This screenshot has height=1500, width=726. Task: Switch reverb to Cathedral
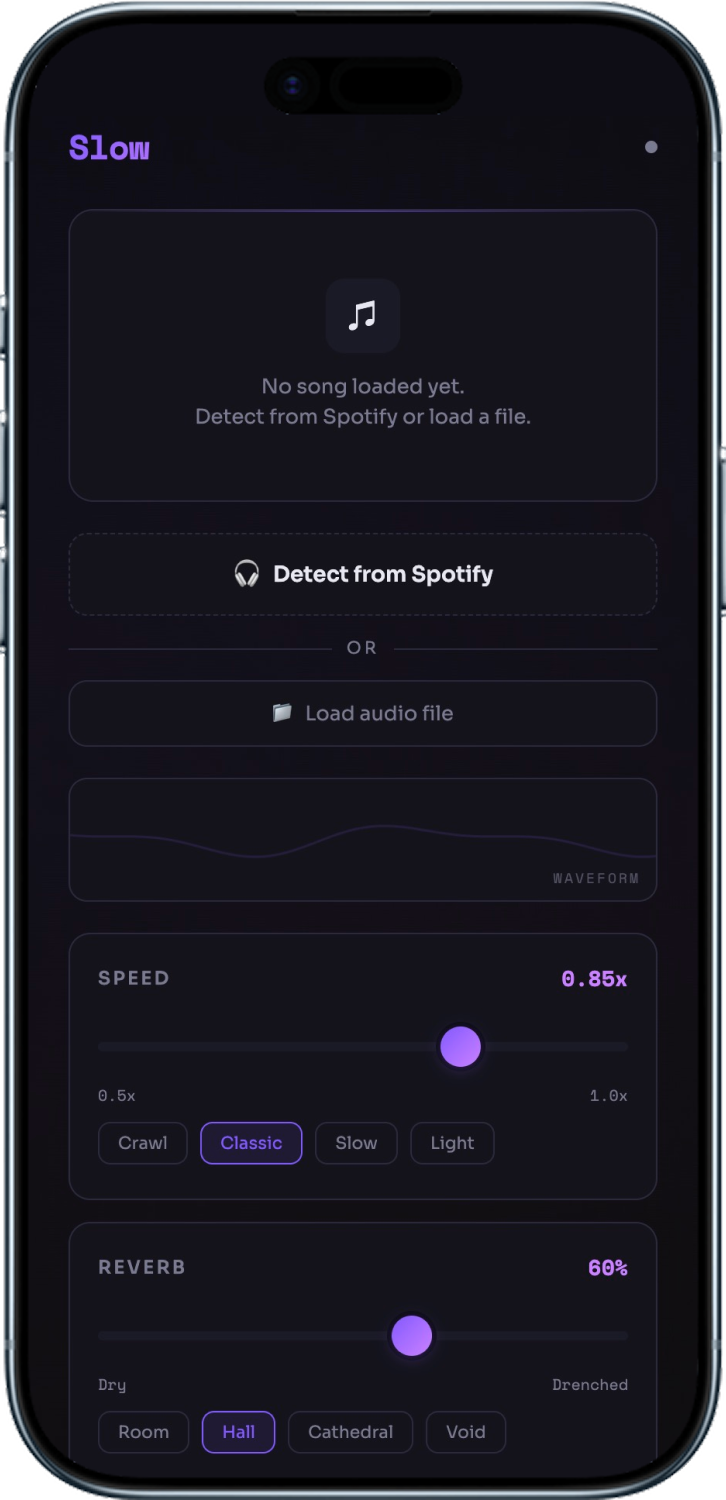tap(350, 1432)
